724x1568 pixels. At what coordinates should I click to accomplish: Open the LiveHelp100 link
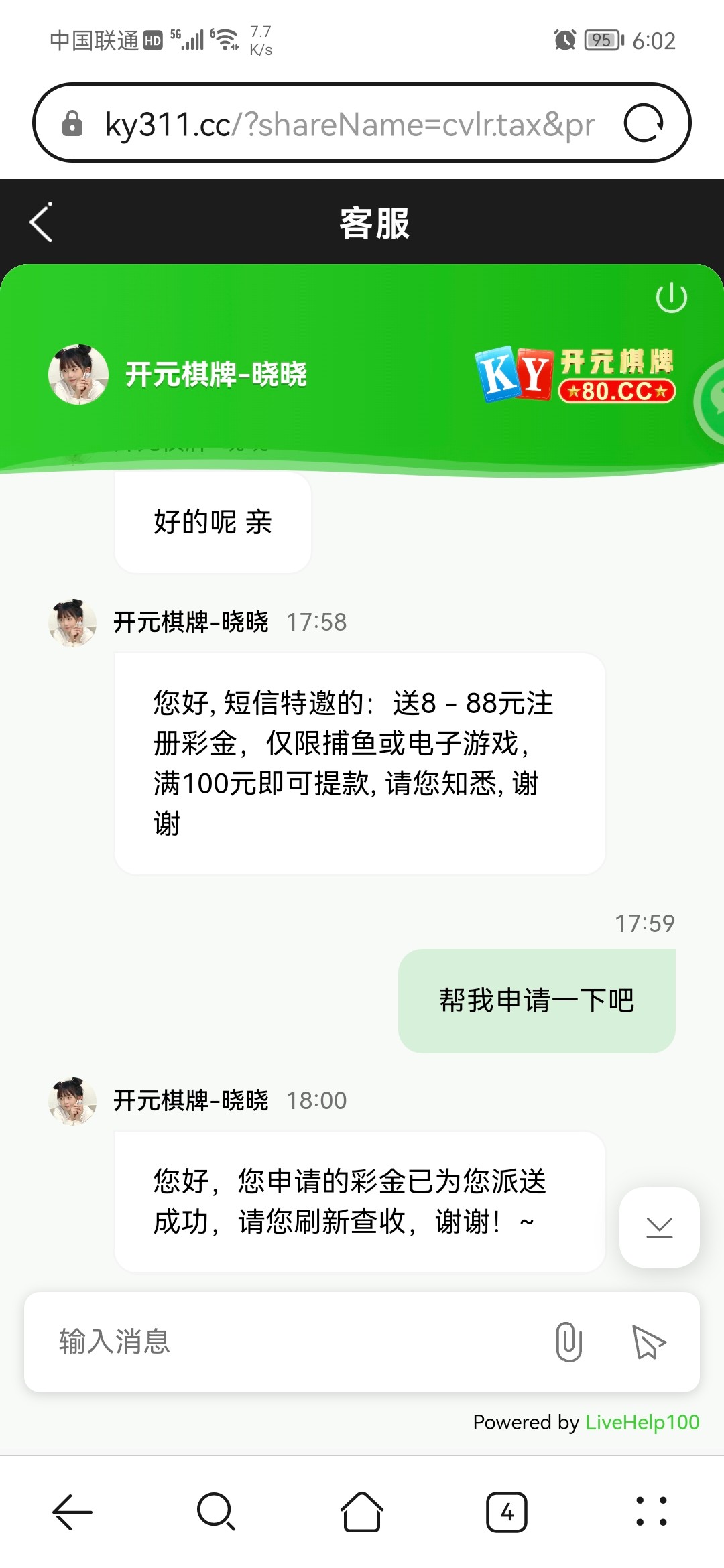point(642,1422)
